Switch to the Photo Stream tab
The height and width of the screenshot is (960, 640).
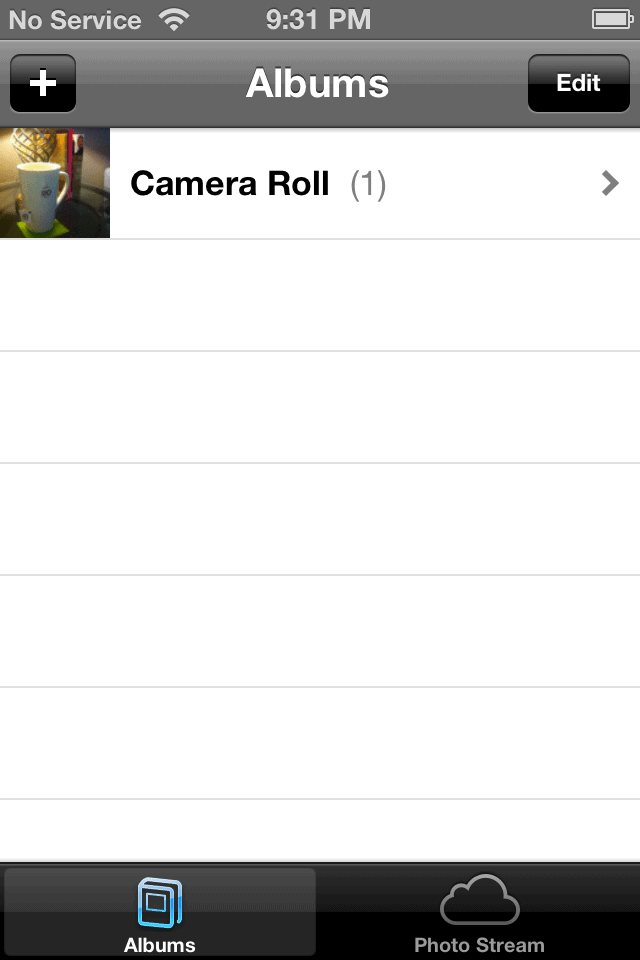click(x=479, y=913)
